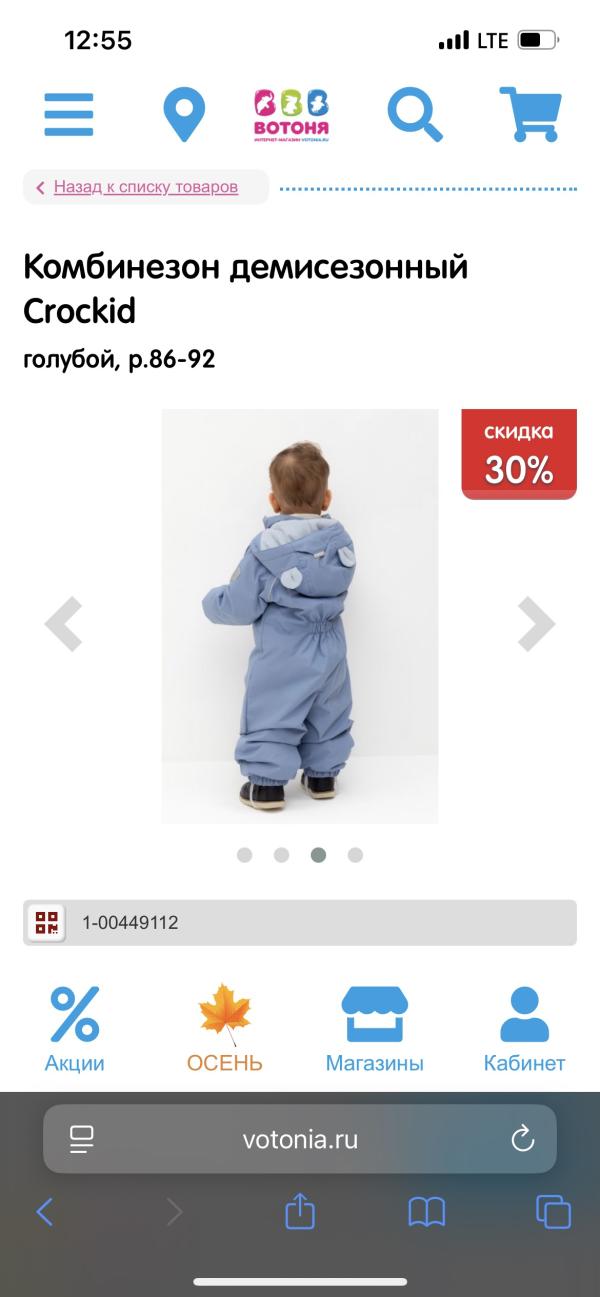Open the hamburger menu
The image size is (600, 1297).
pos(69,115)
